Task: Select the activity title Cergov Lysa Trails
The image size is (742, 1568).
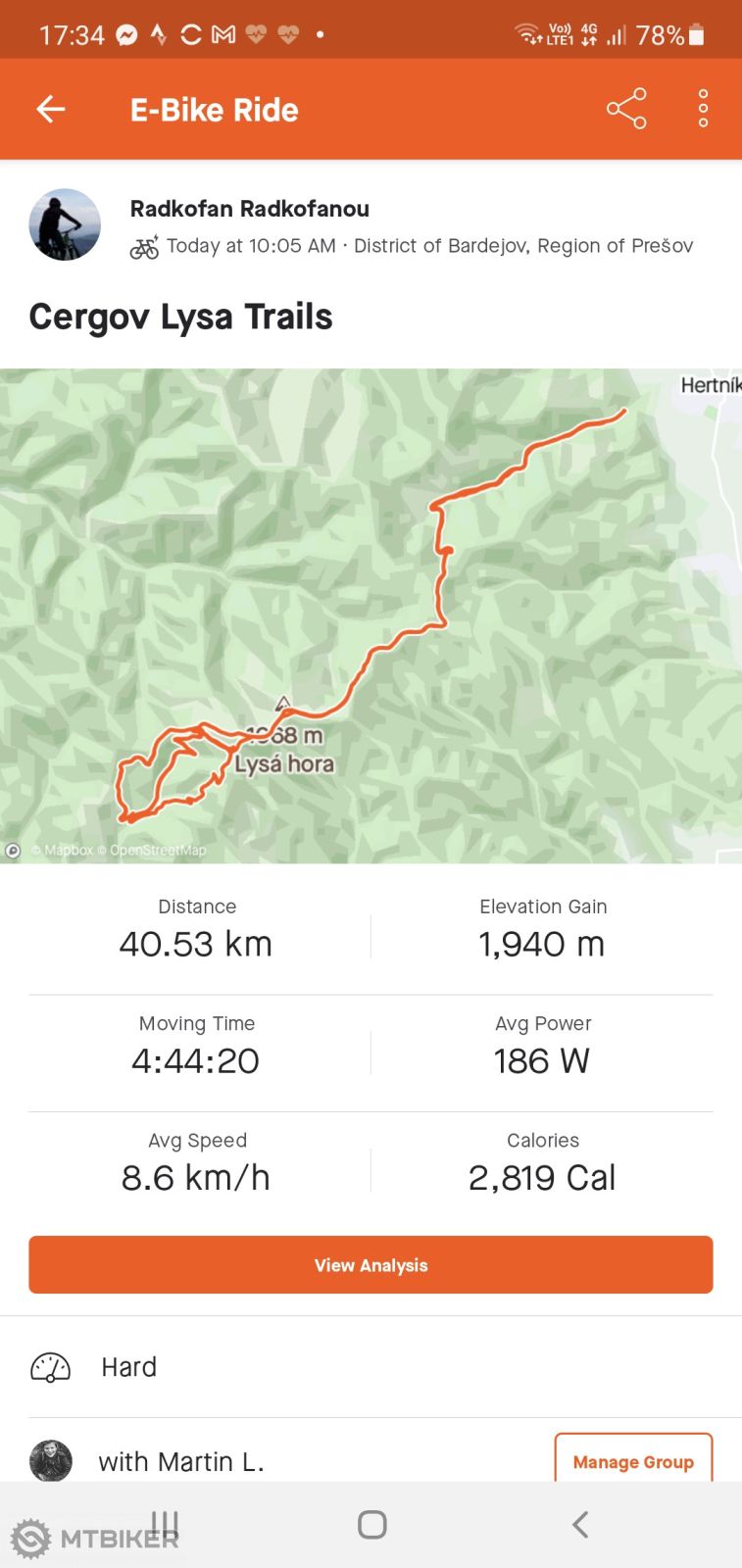Action: [181, 316]
